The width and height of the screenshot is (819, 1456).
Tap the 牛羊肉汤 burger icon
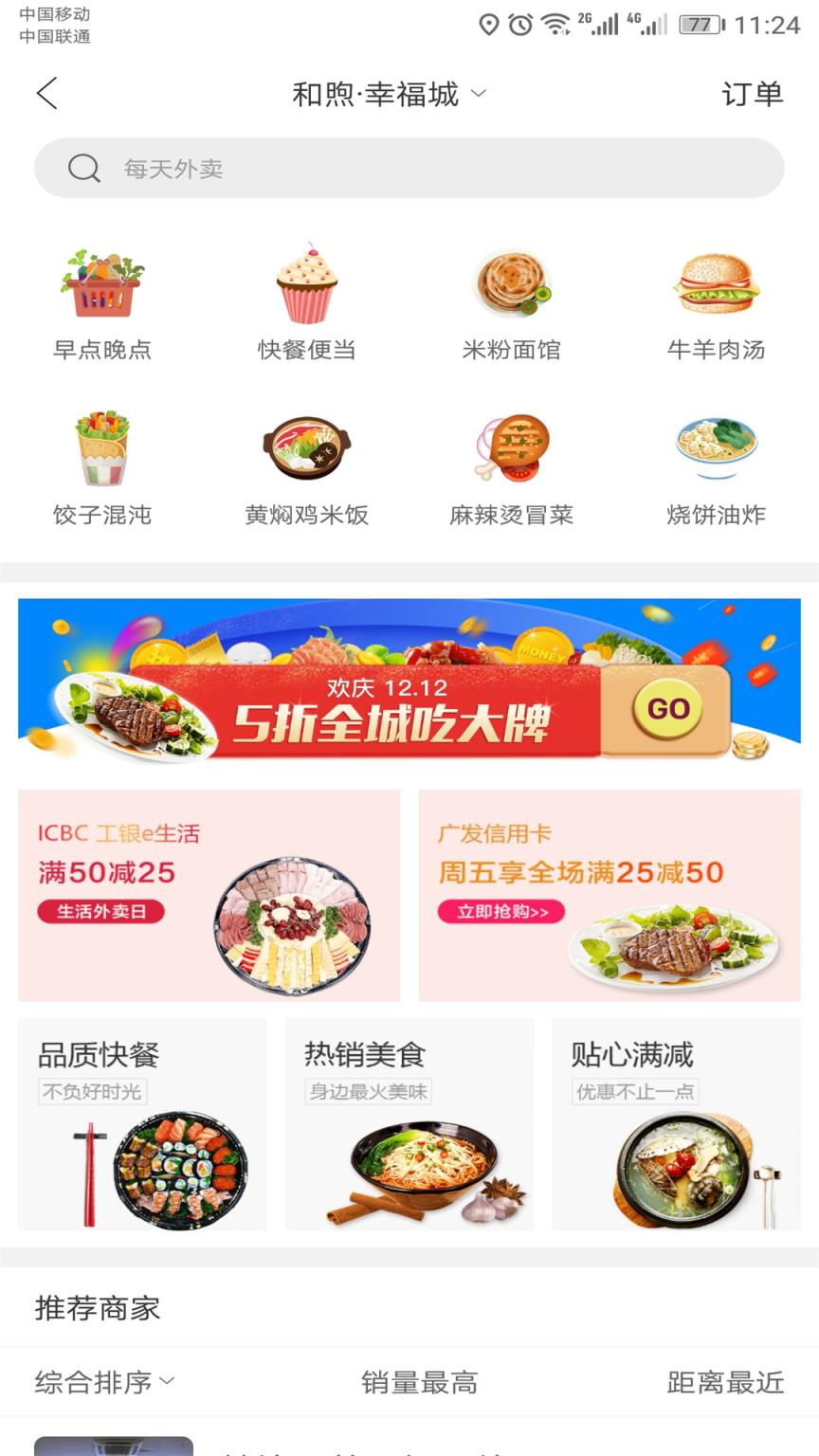tap(717, 284)
